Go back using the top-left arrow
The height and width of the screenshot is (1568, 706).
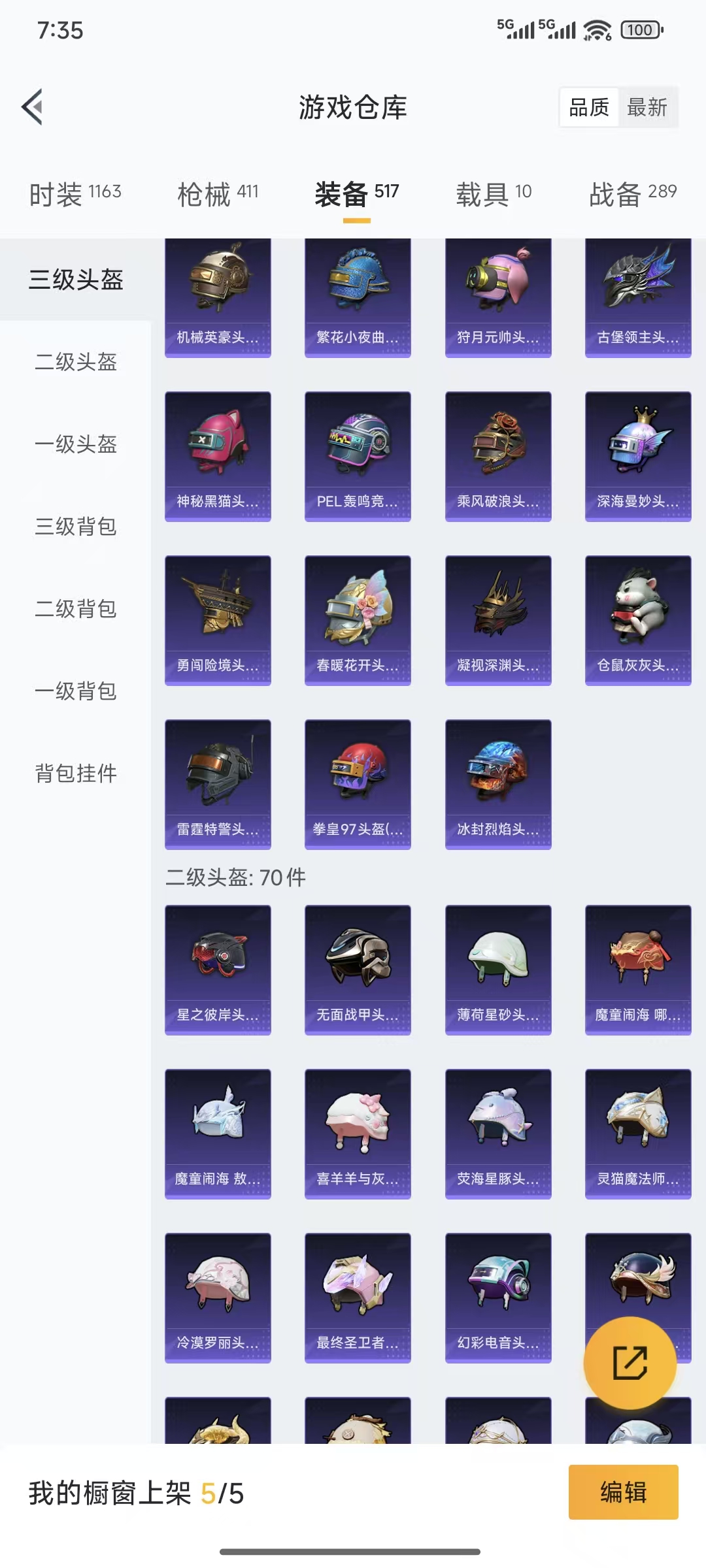[33, 106]
